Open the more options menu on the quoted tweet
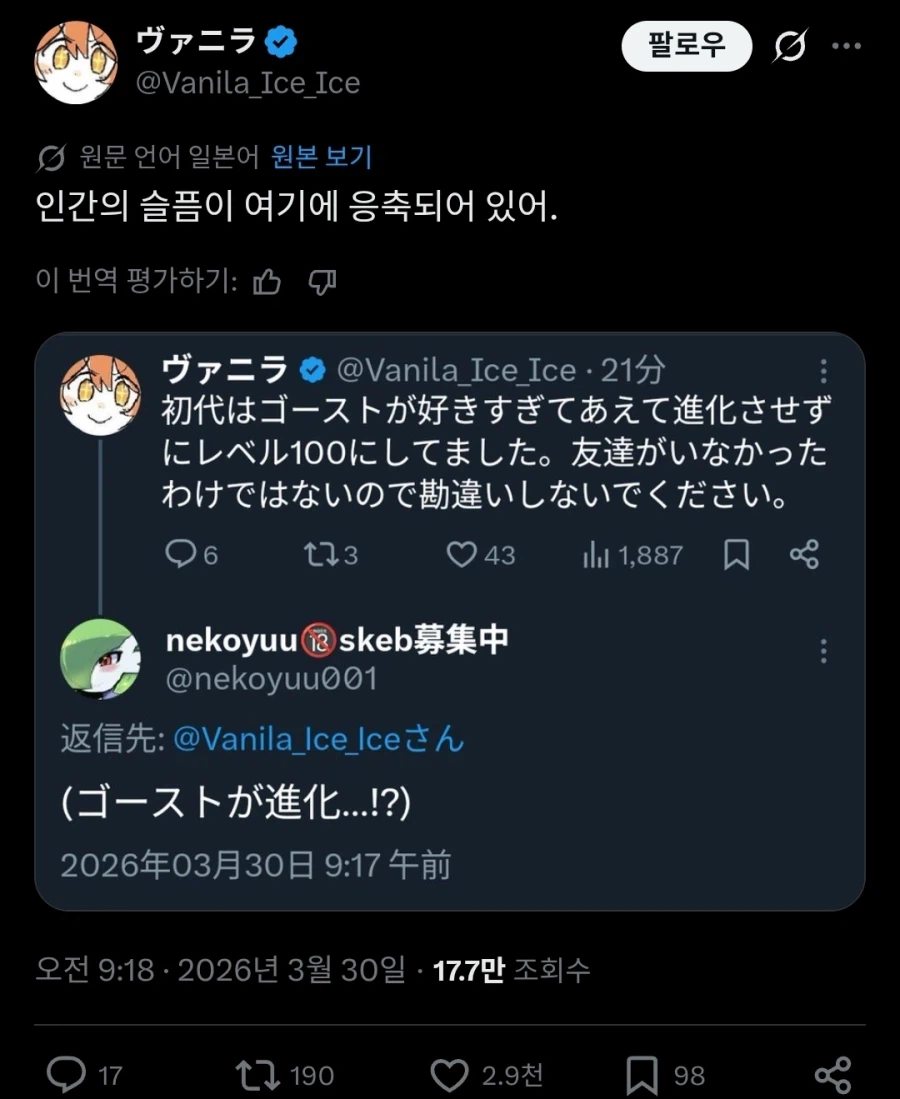The image size is (900, 1099). (x=825, y=370)
